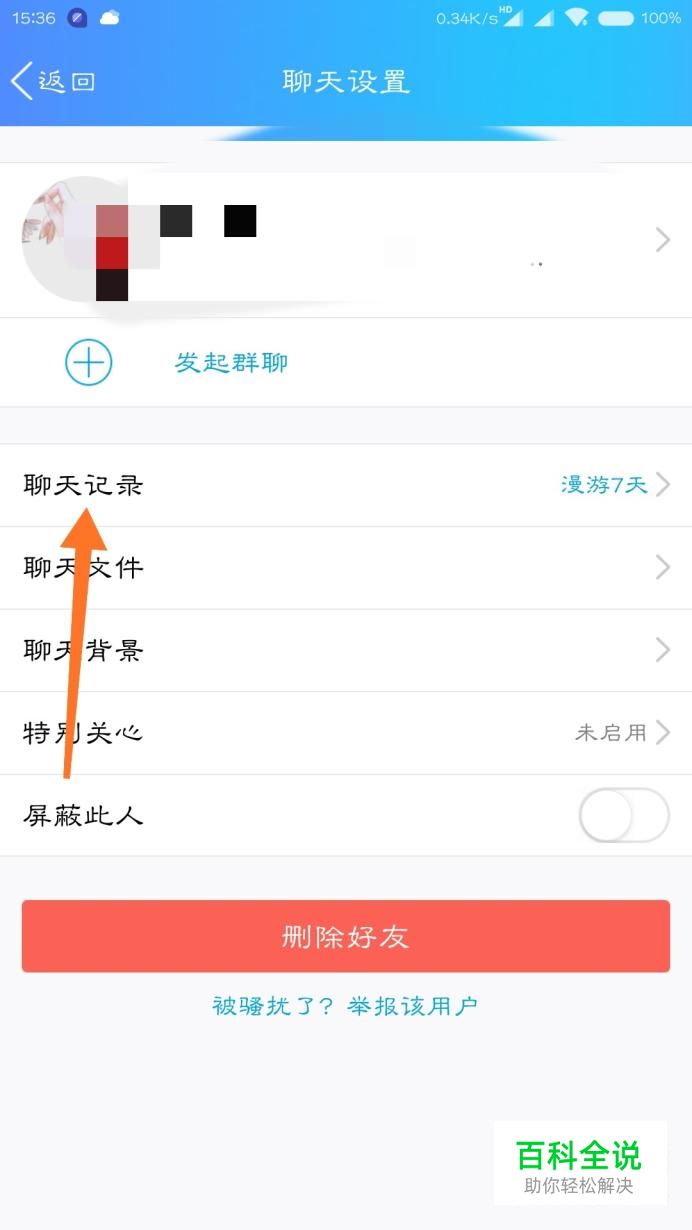This screenshot has height=1230, width=692.
Task: Report this user via 举报该用户
Action: coord(412,1006)
